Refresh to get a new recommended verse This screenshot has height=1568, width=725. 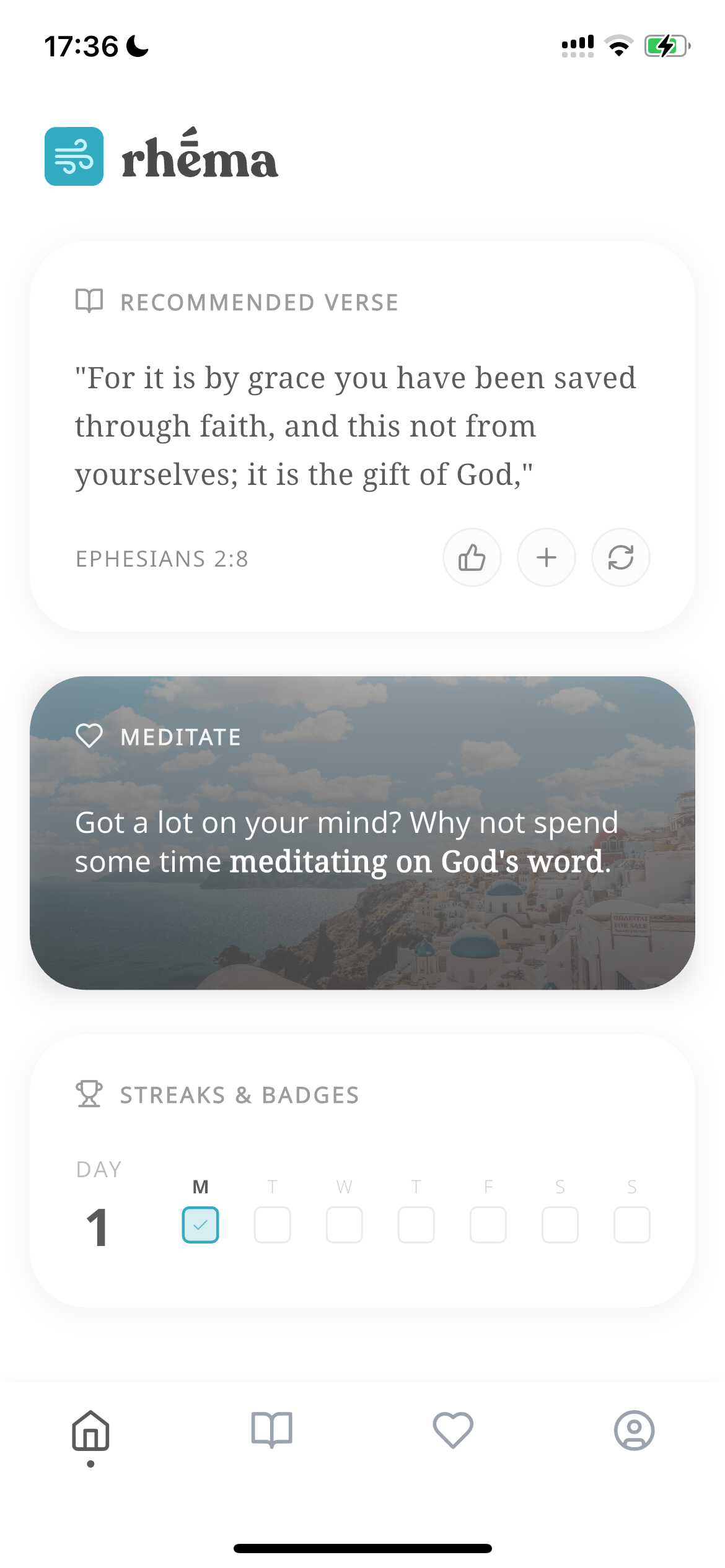tap(620, 557)
